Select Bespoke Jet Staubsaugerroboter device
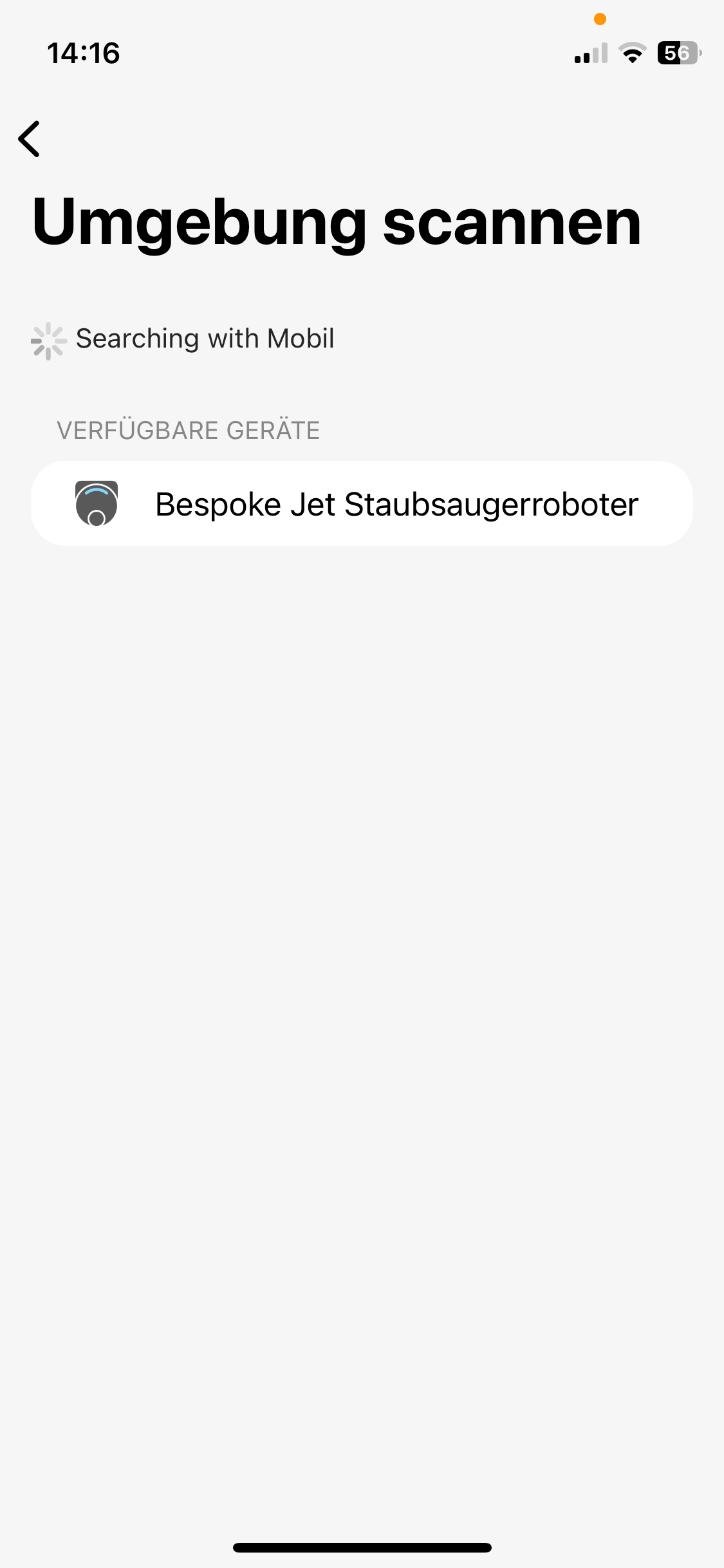The image size is (724, 1568). click(362, 503)
